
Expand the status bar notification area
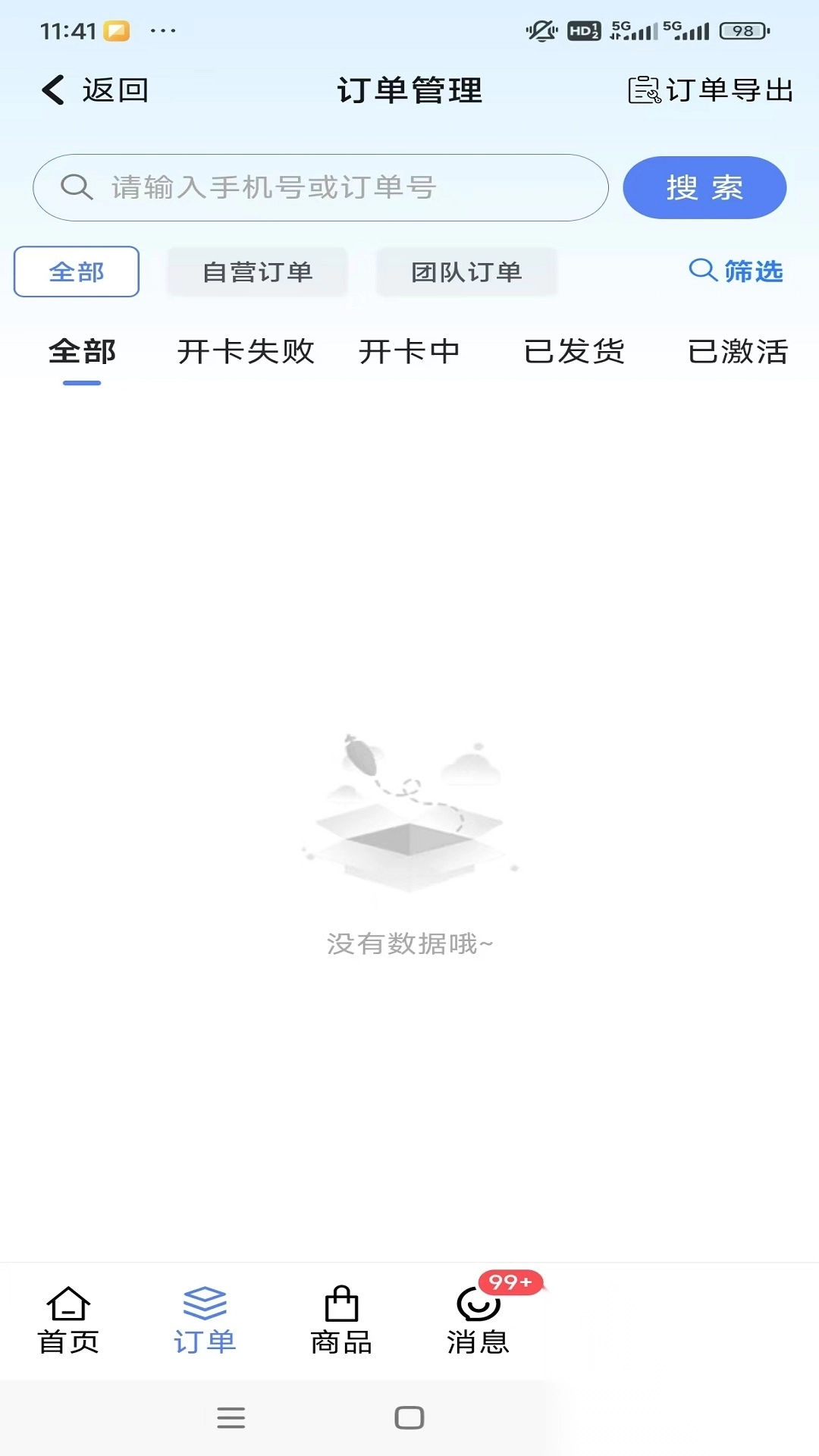click(409, 30)
